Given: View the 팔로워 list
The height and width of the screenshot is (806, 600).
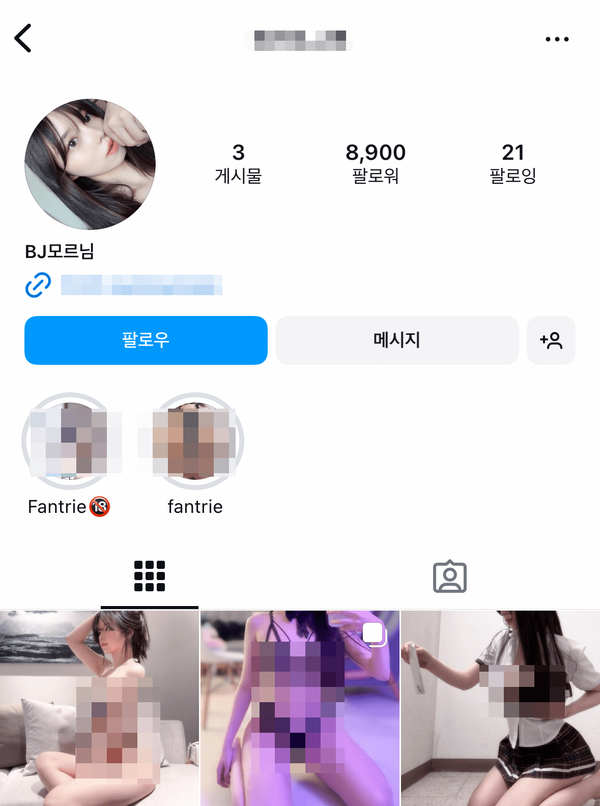Looking at the screenshot, I should click(x=375, y=164).
